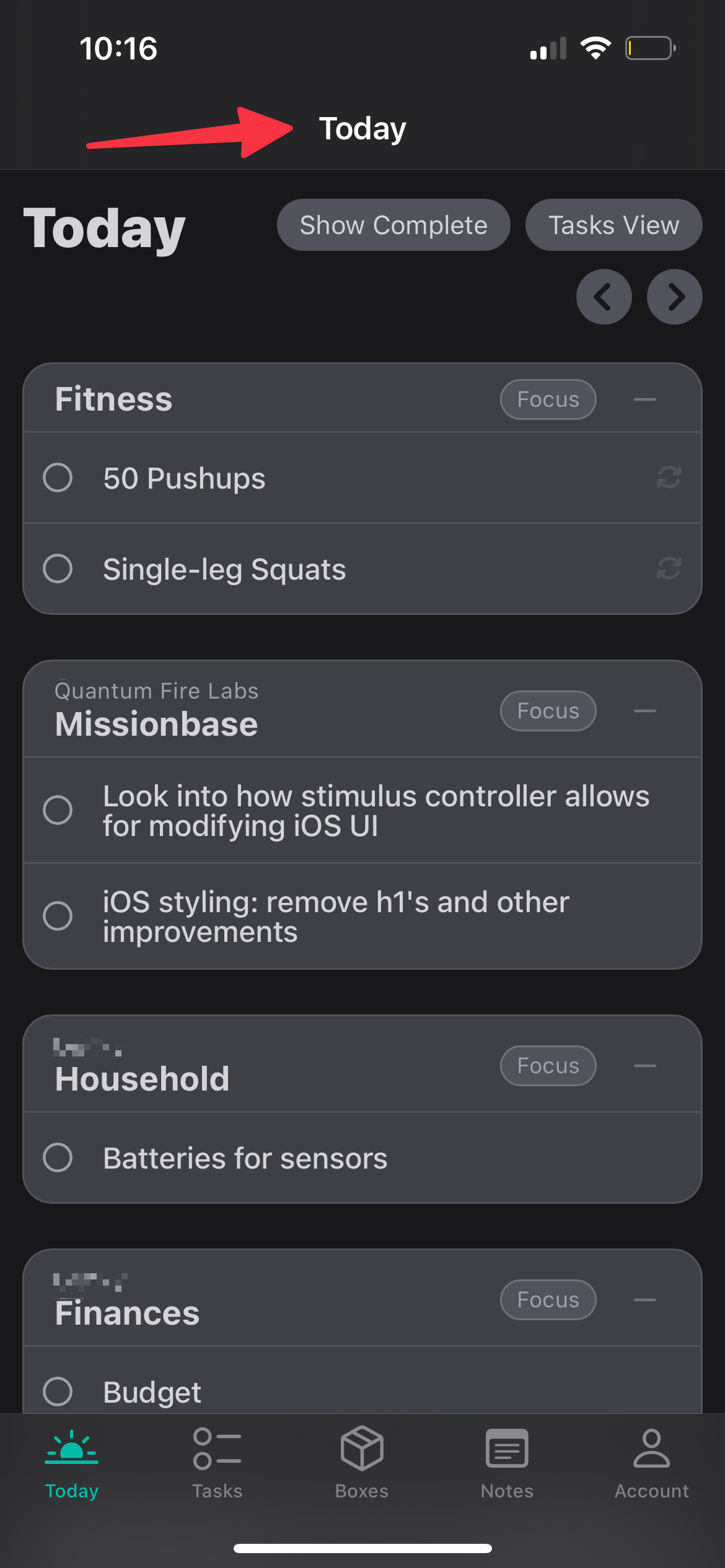Go to the next day arrow

pyautogui.click(x=674, y=297)
